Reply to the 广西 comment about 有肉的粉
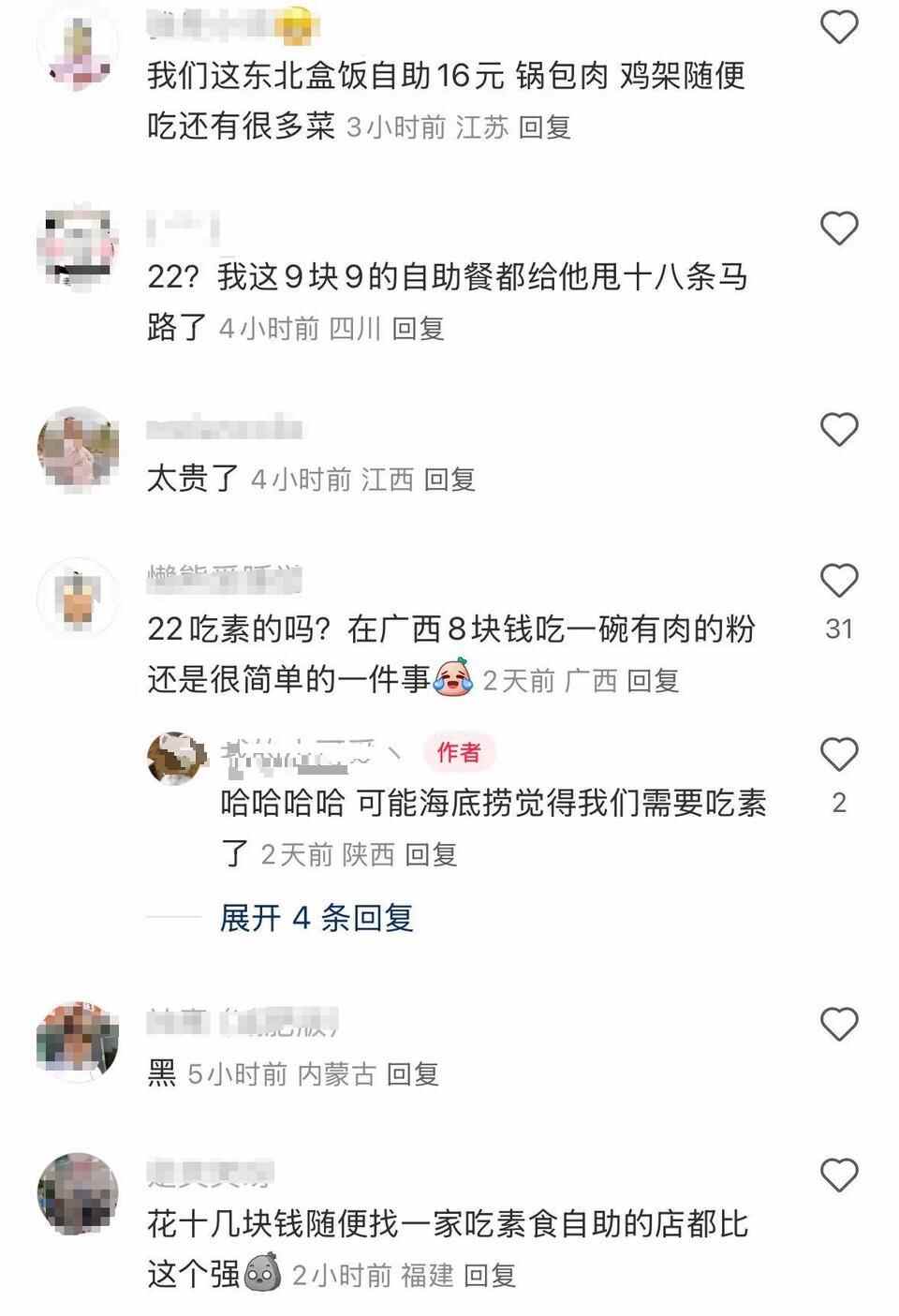This screenshot has width=899, height=1316. pyautogui.click(x=653, y=681)
